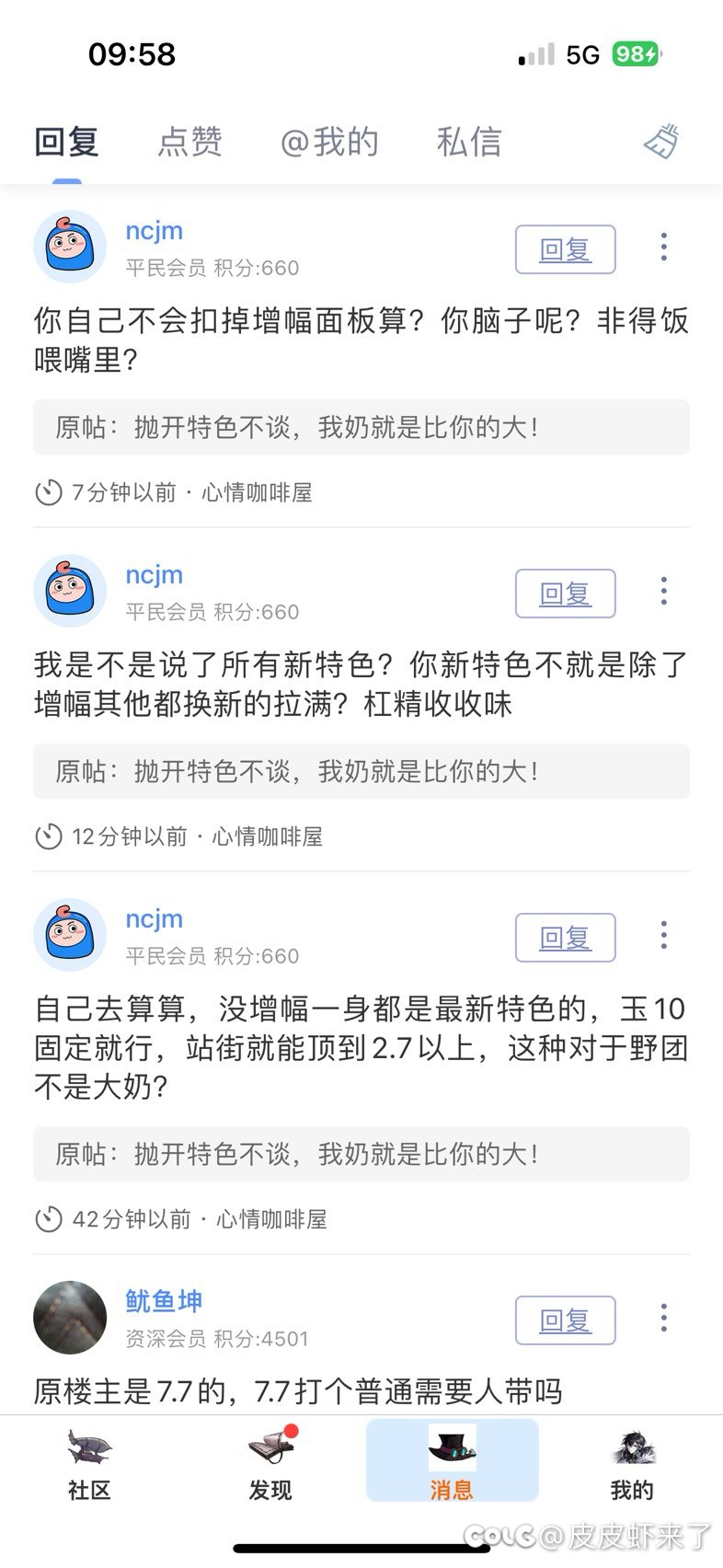Tap ncjm's blue avatar on the first reply
This screenshot has width=723, height=1568.
70,247
